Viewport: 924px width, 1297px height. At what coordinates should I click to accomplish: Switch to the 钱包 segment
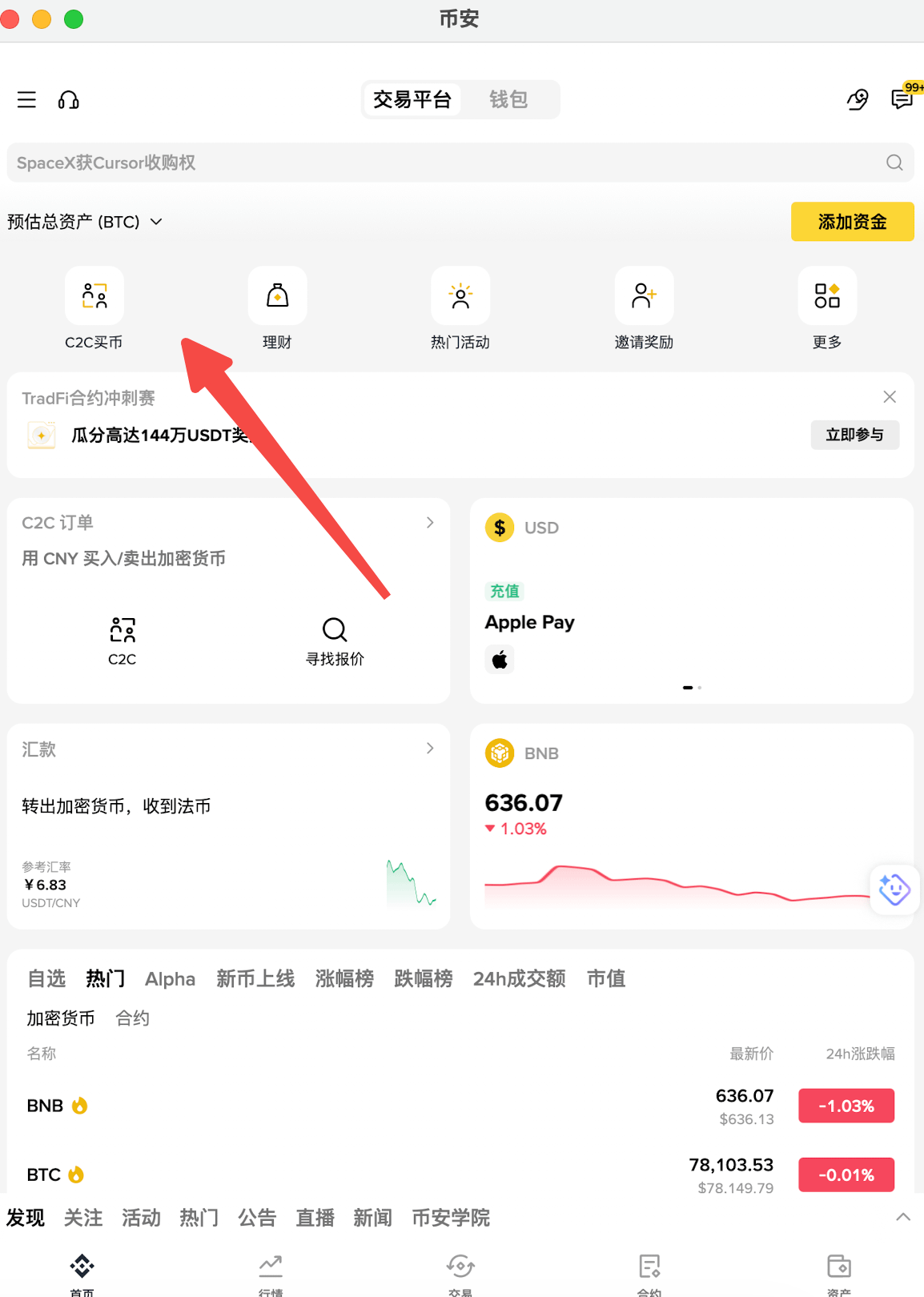pyautogui.click(x=508, y=99)
